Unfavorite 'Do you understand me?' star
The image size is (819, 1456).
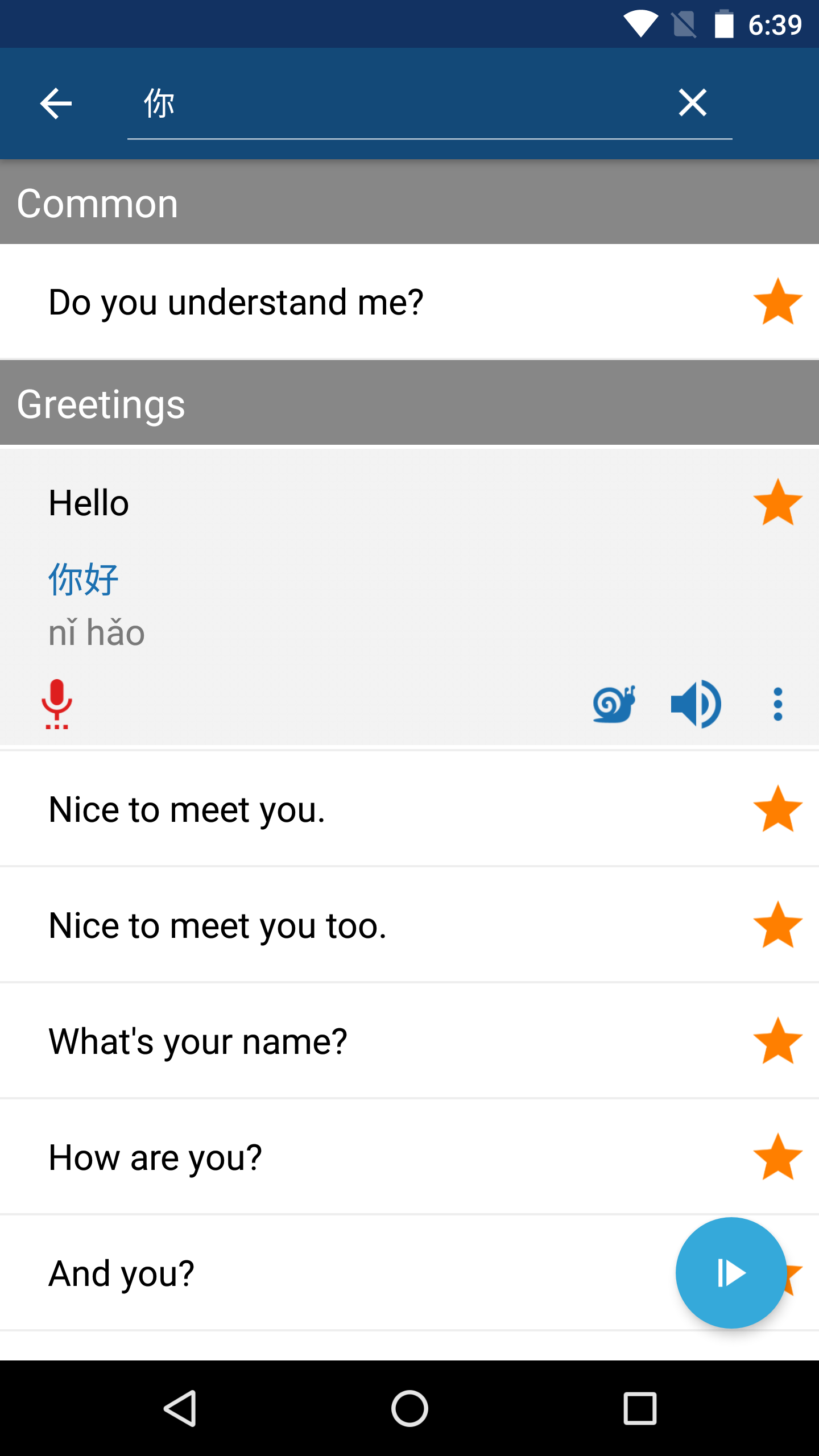pos(777,302)
